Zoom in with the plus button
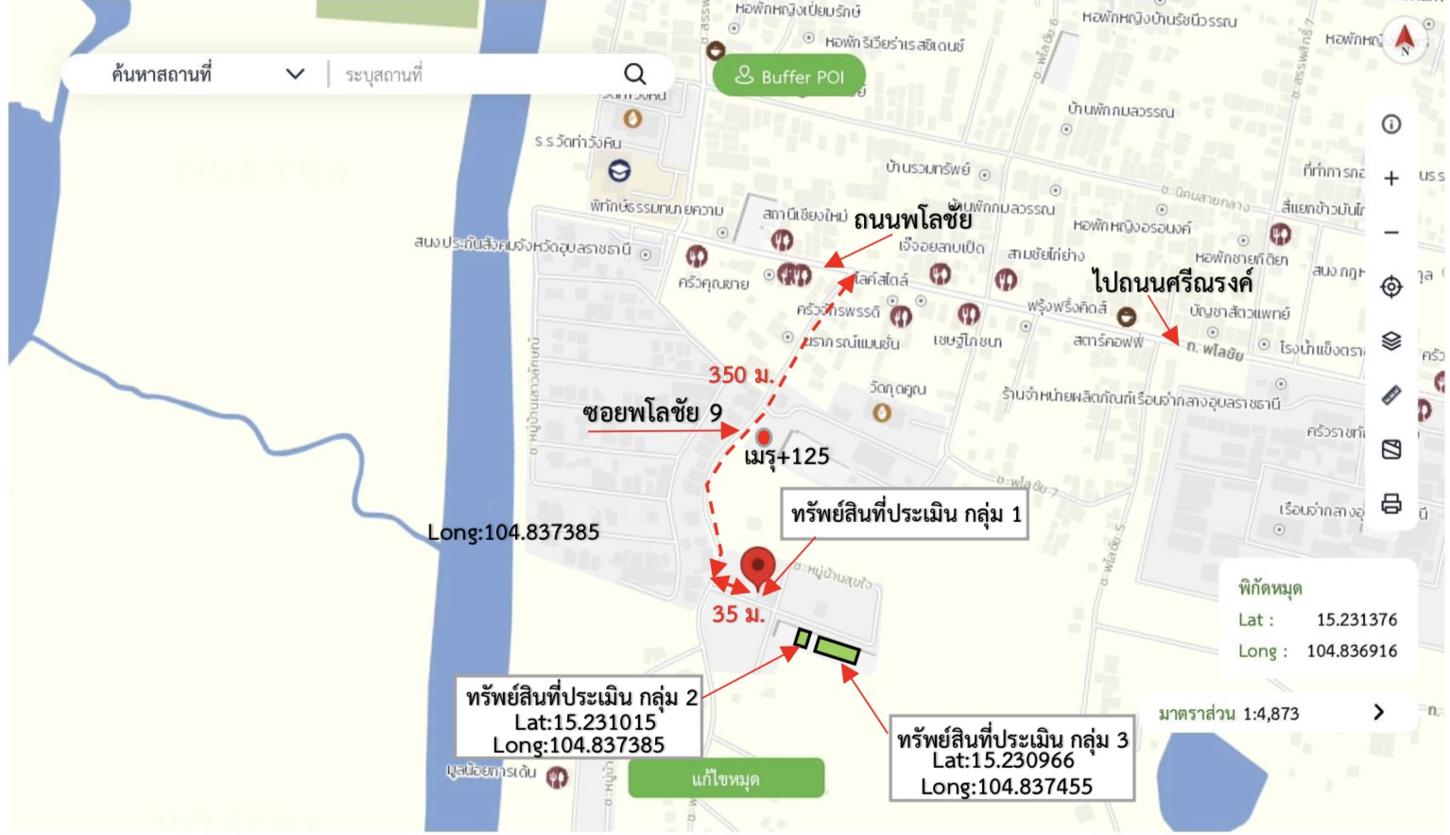 coord(1391,178)
